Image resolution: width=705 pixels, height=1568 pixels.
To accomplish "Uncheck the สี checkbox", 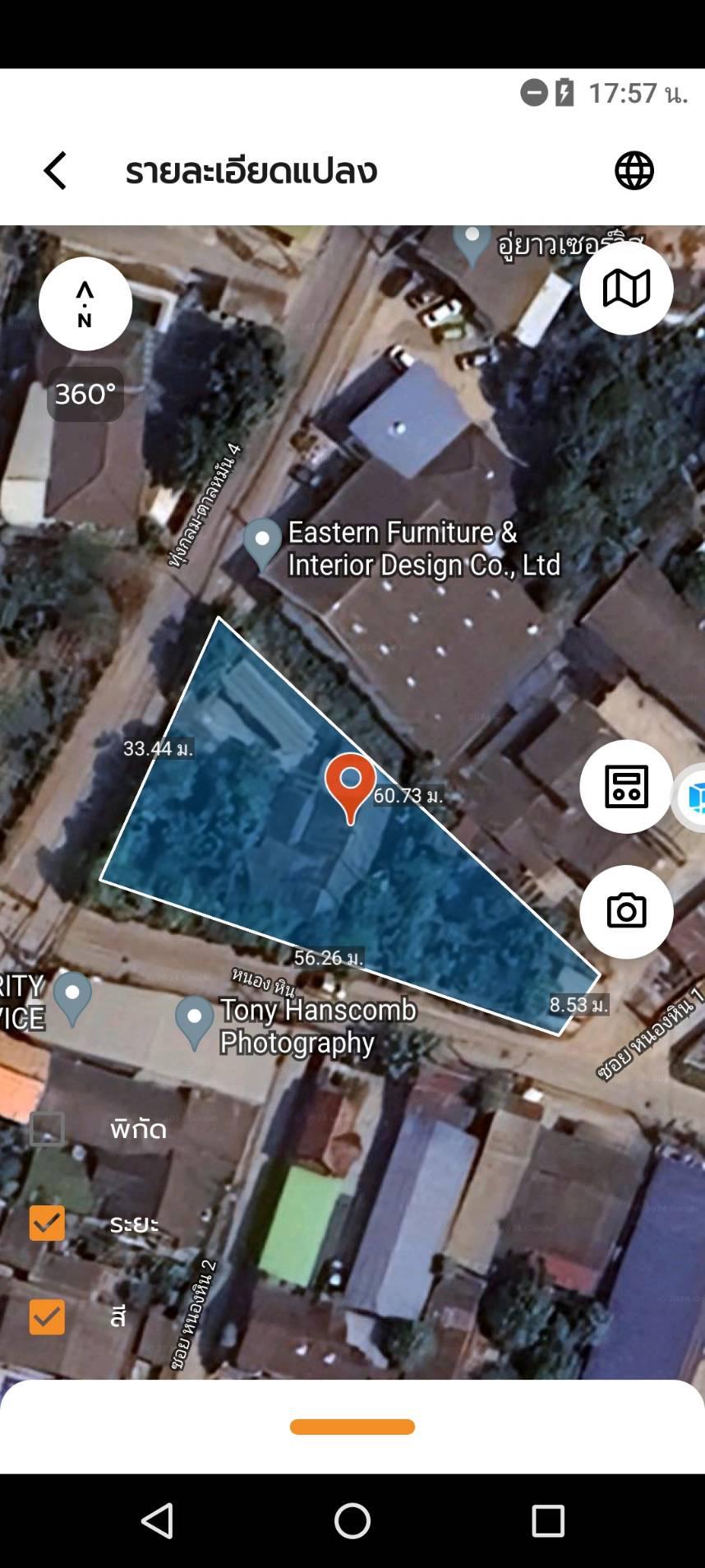I will coord(47,1316).
